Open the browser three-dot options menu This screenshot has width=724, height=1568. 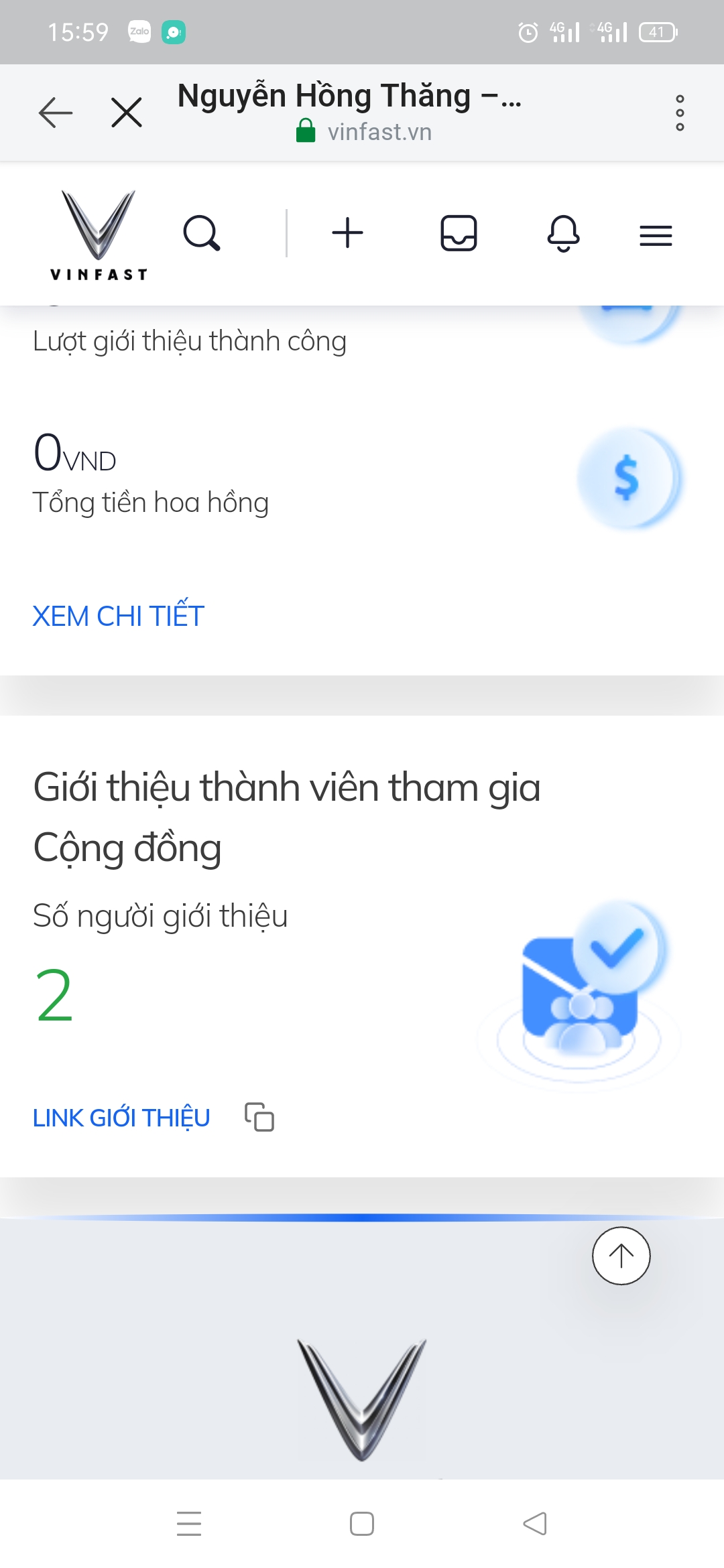click(x=680, y=112)
